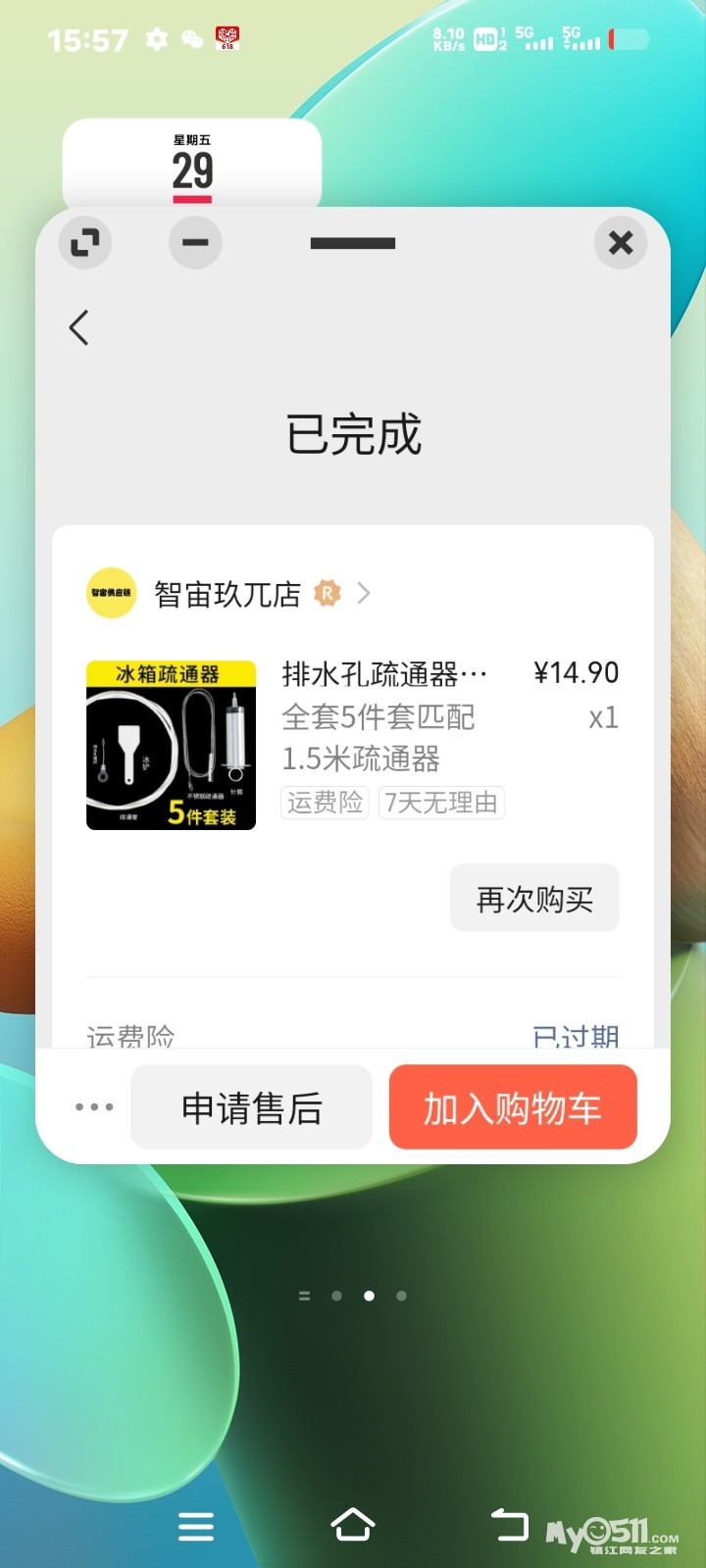Open more options with three dots
Screen dimensions: 706x1568
94,1107
